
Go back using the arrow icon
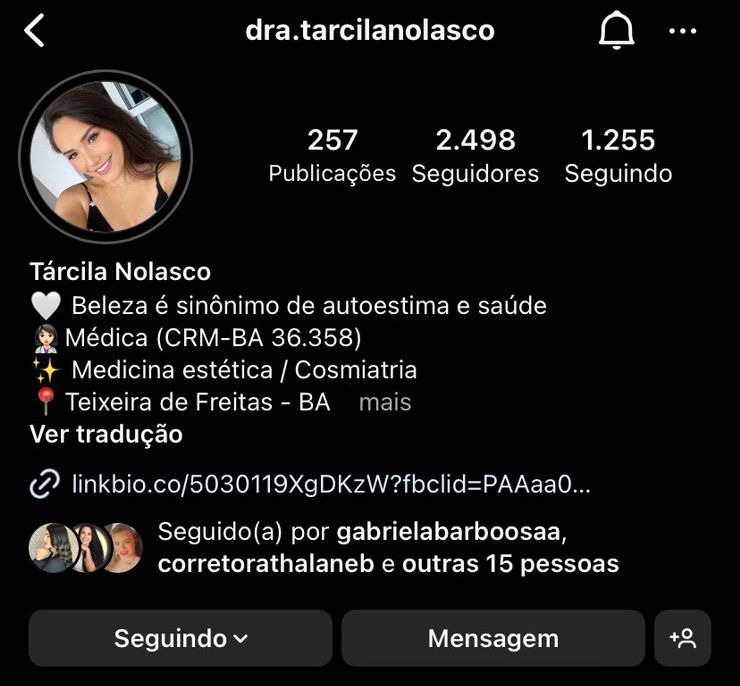[x=35, y=31]
